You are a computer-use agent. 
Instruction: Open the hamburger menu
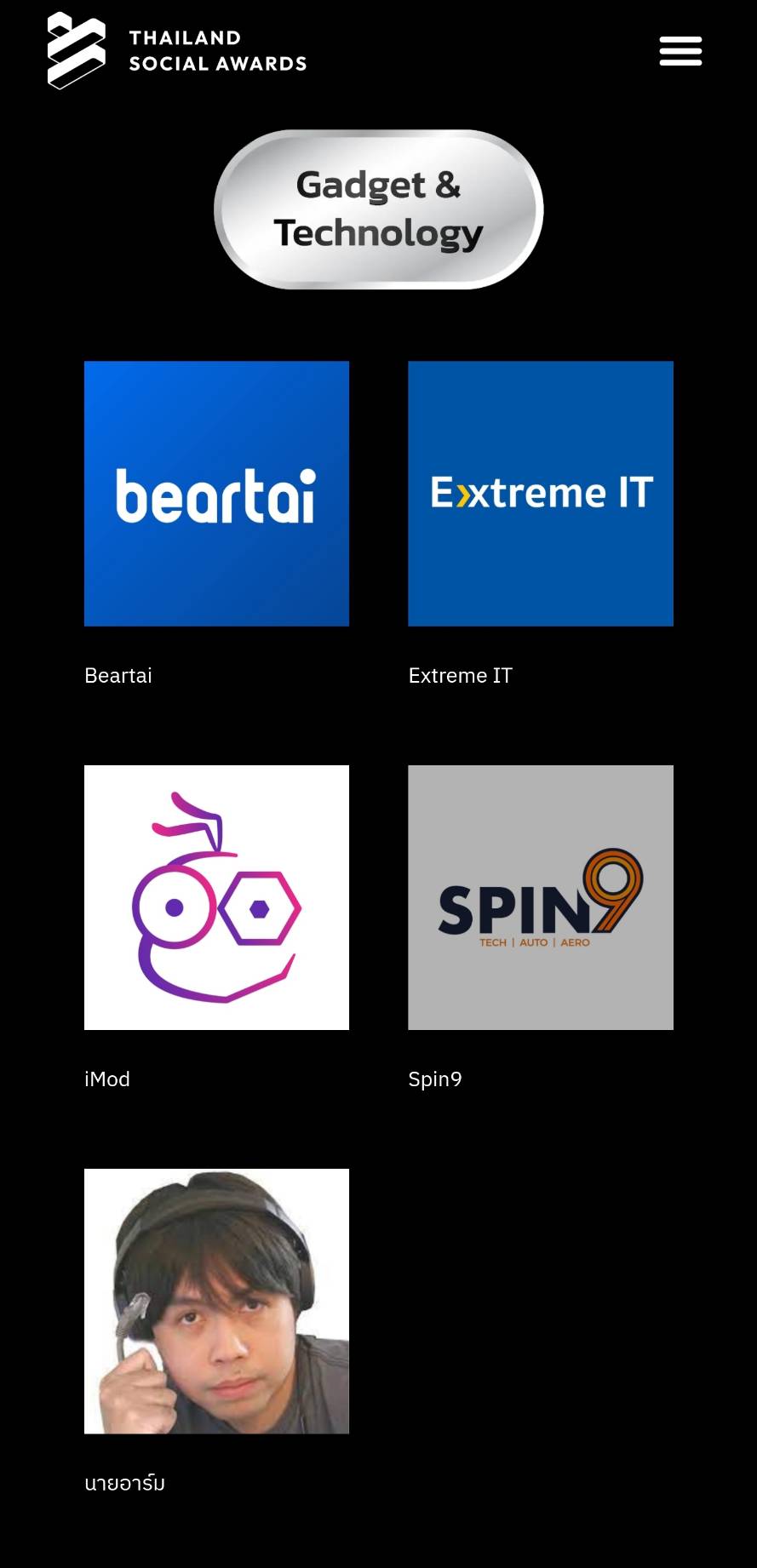pyautogui.click(x=680, y=51)
